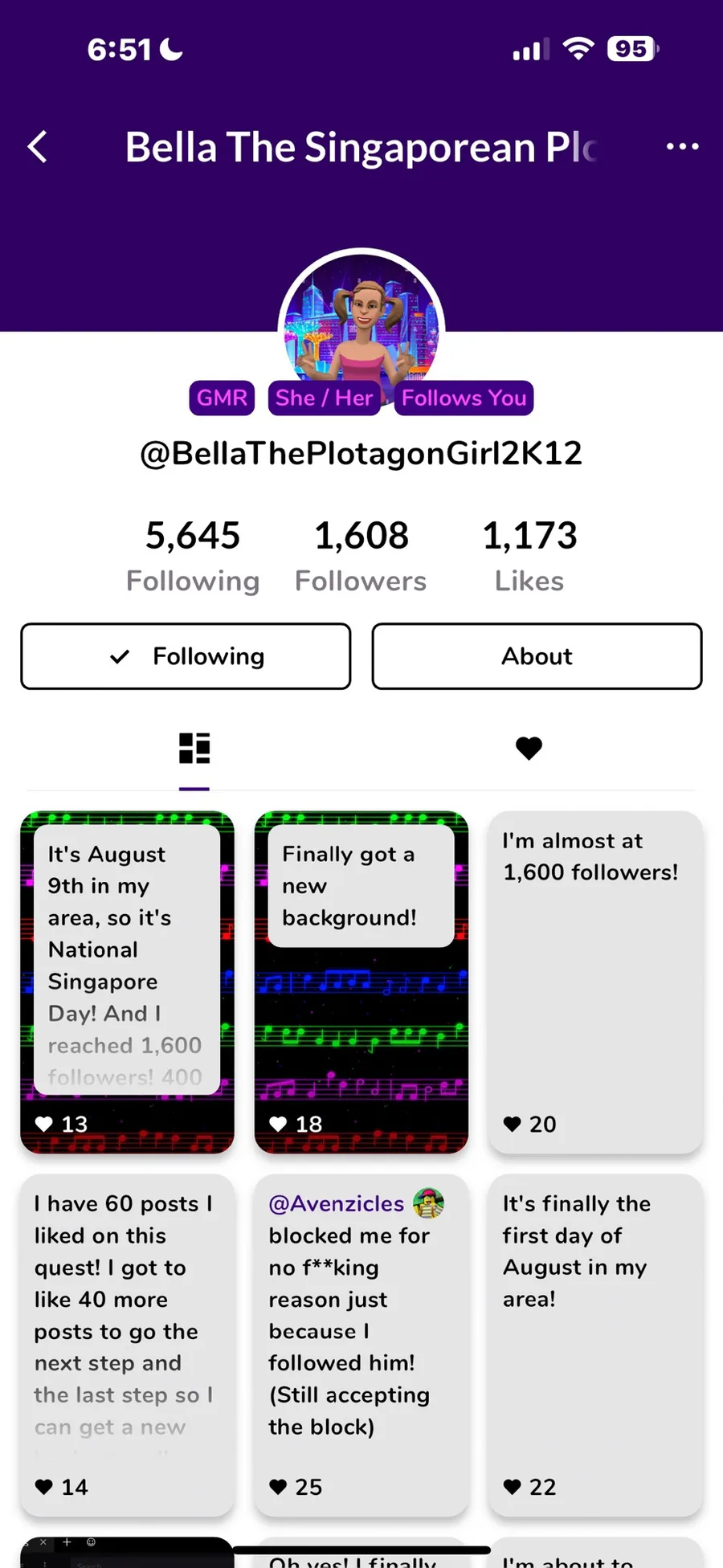This screenshot has height=1568, width=723.
Task: Open the About section
Action: click(537, 656)
